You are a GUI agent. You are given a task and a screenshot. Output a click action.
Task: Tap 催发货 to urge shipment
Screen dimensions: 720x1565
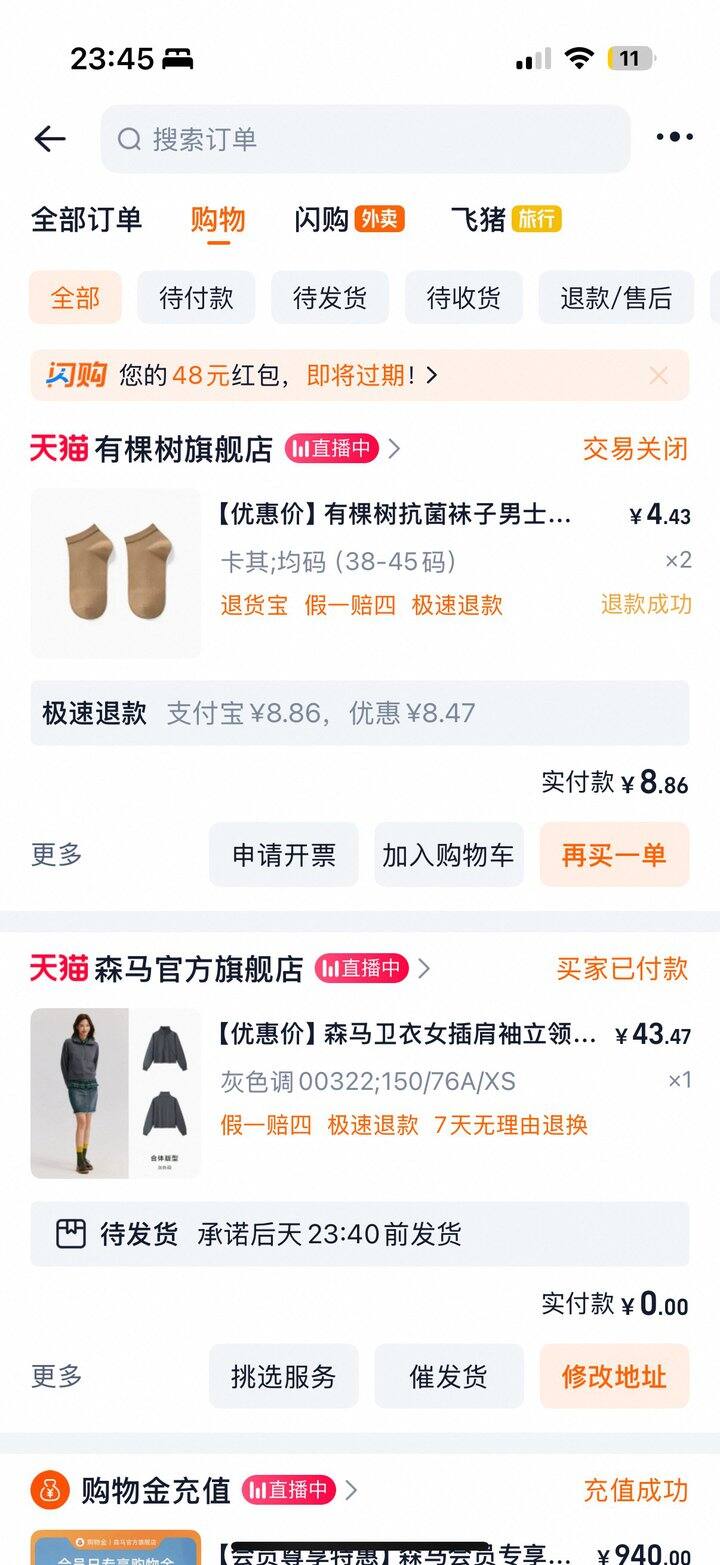coord(448,1376)
